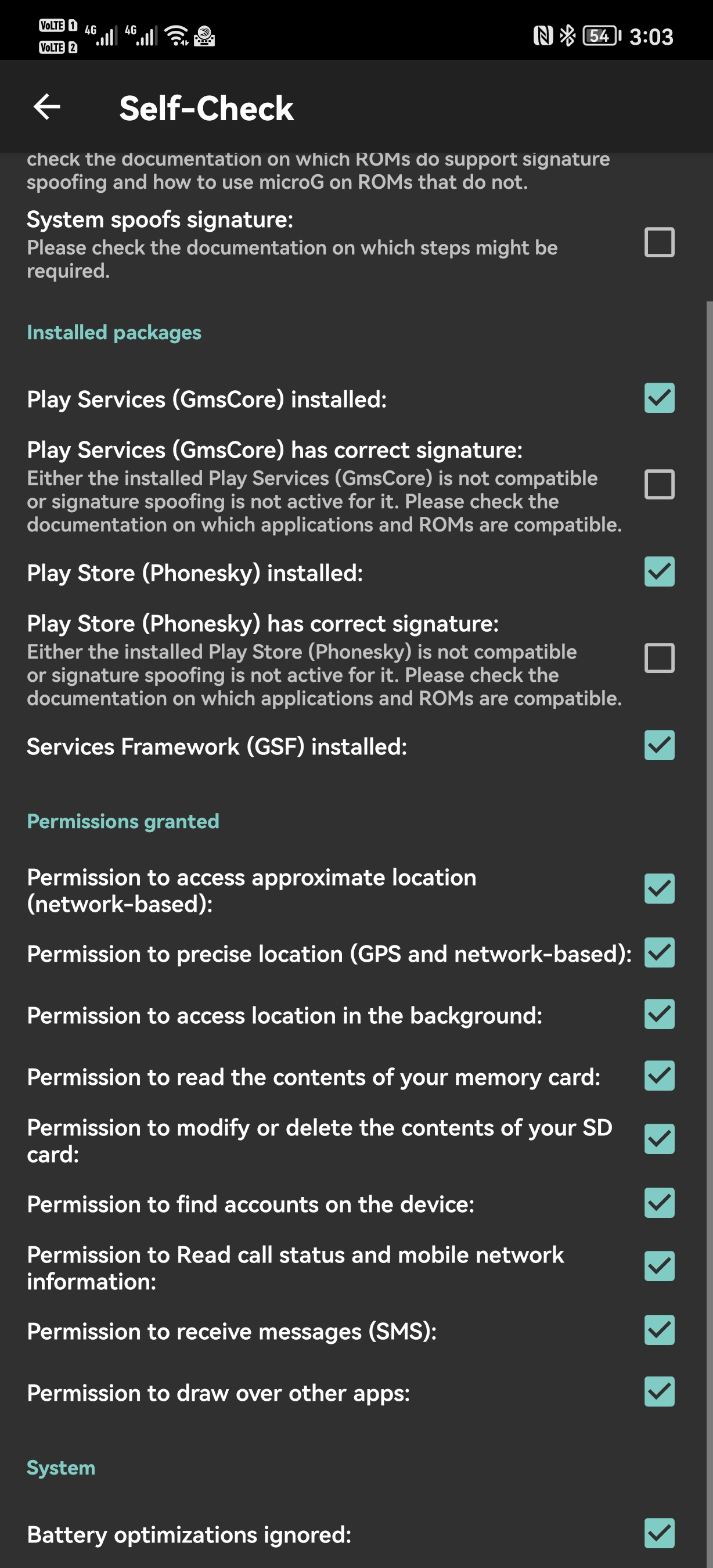The image size is (713, 1568).
Task: Tap Services Framework (GSF) installed checkbox
Action: pyautogui.click(x=660, y=745)
